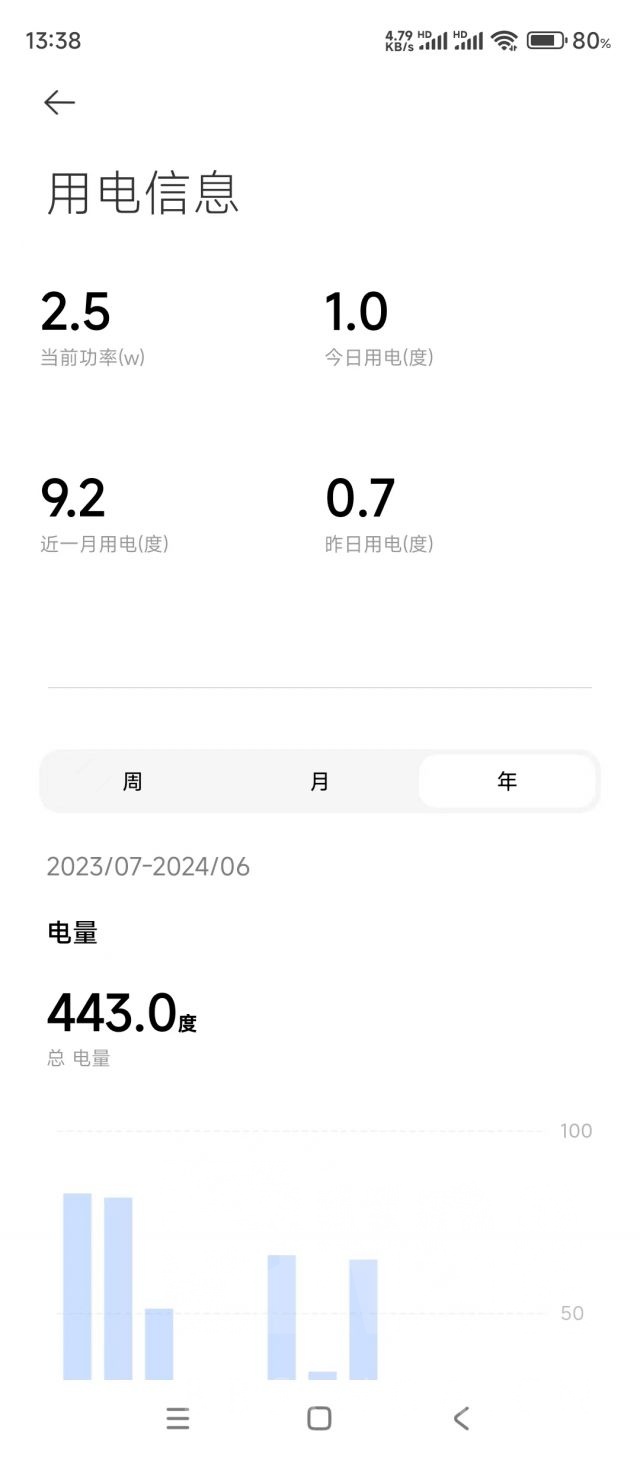Screen dimensions: 640x1457
Task: Switch to the 周 (week) tab
Action: point(132,781)
